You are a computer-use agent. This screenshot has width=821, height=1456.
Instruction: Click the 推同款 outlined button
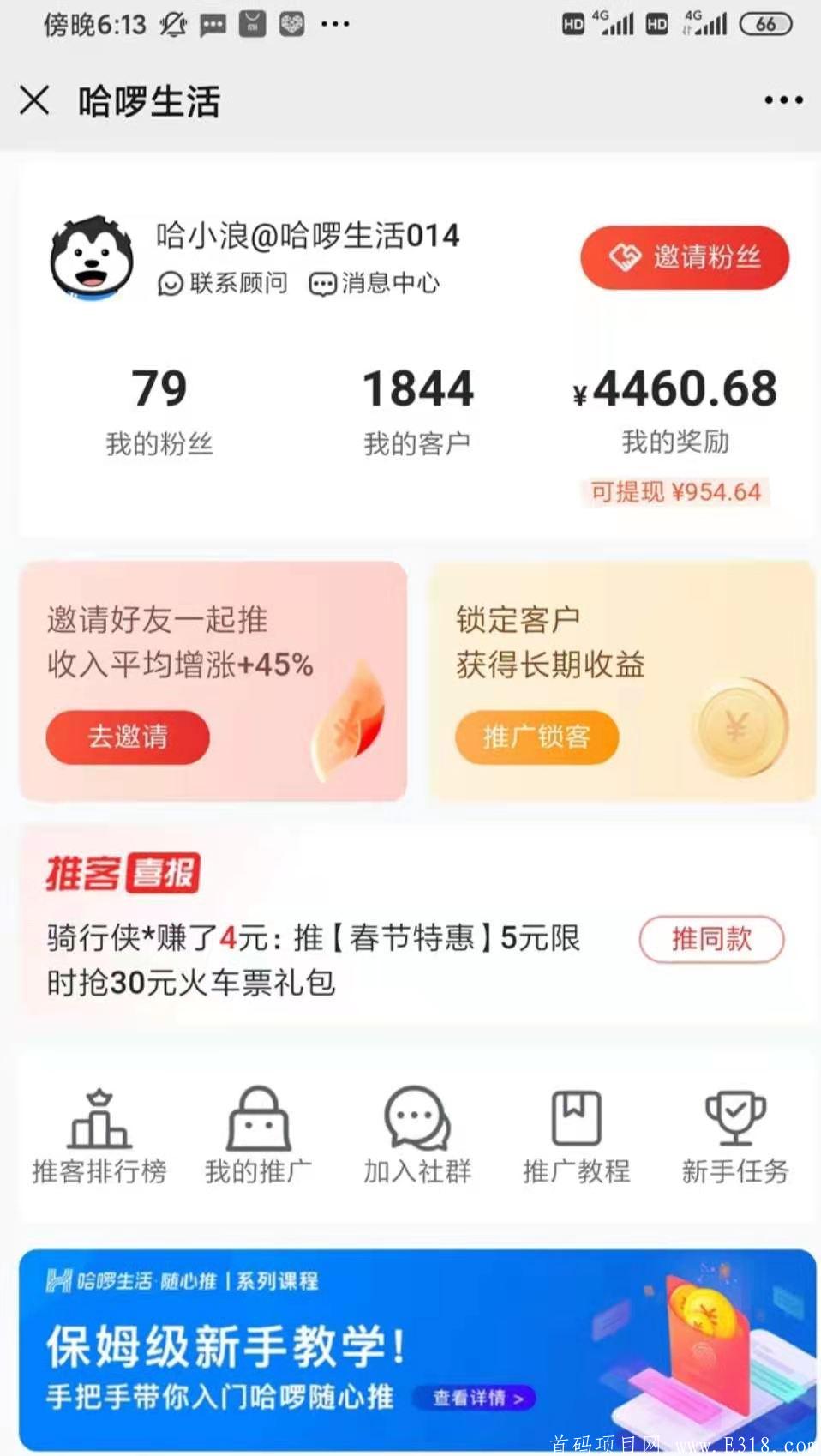[x=711, y=940]
